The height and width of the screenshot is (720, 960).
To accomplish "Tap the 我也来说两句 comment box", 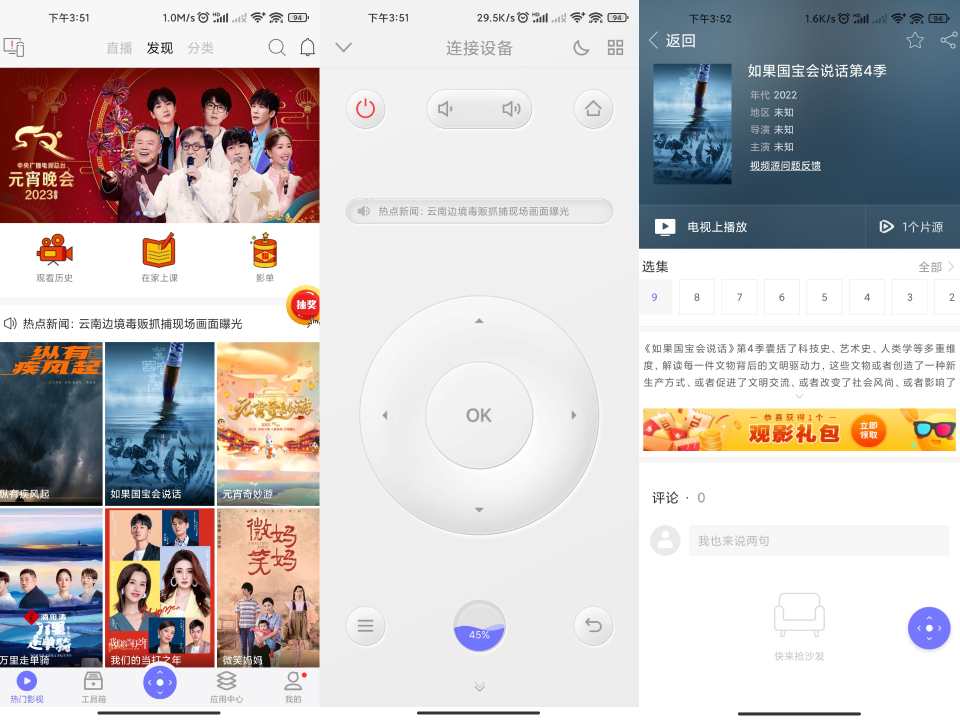I will click(x=817, y=540).
